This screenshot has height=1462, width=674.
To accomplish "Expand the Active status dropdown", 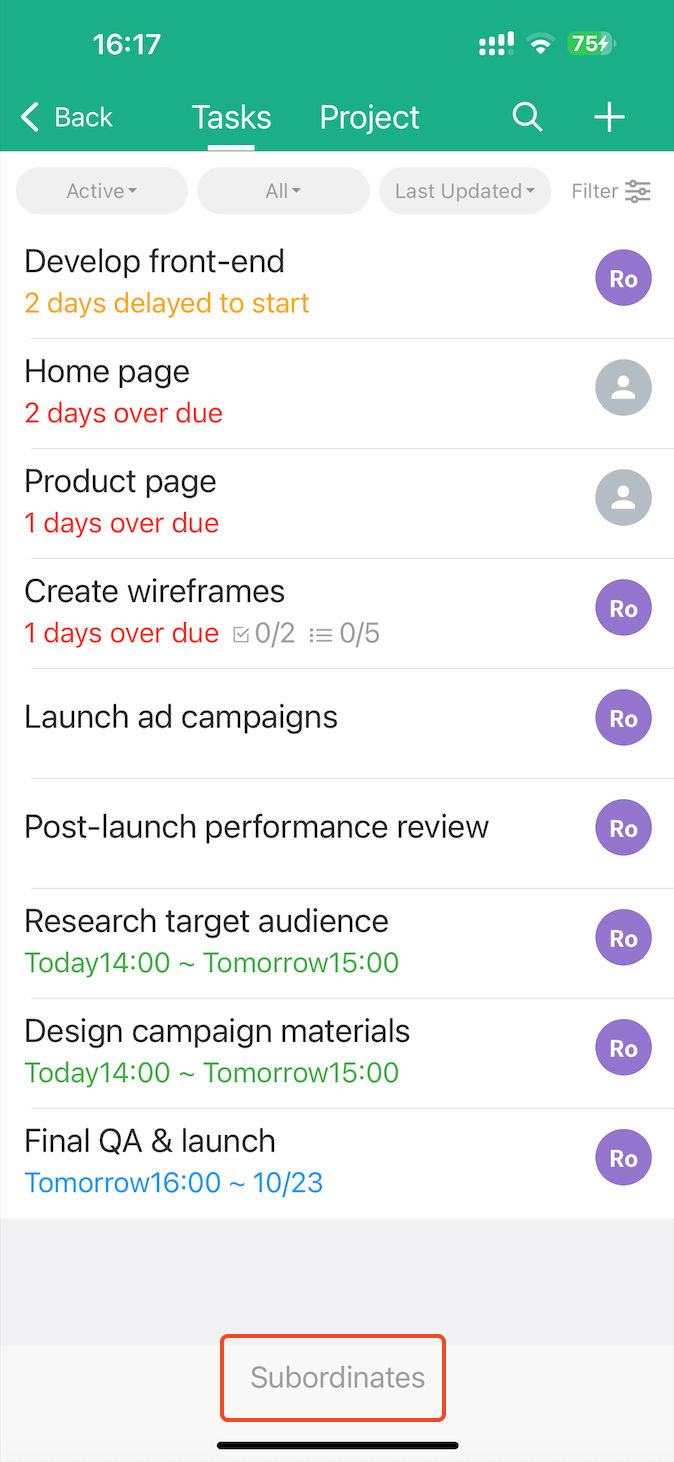I will tap(102, 191).
